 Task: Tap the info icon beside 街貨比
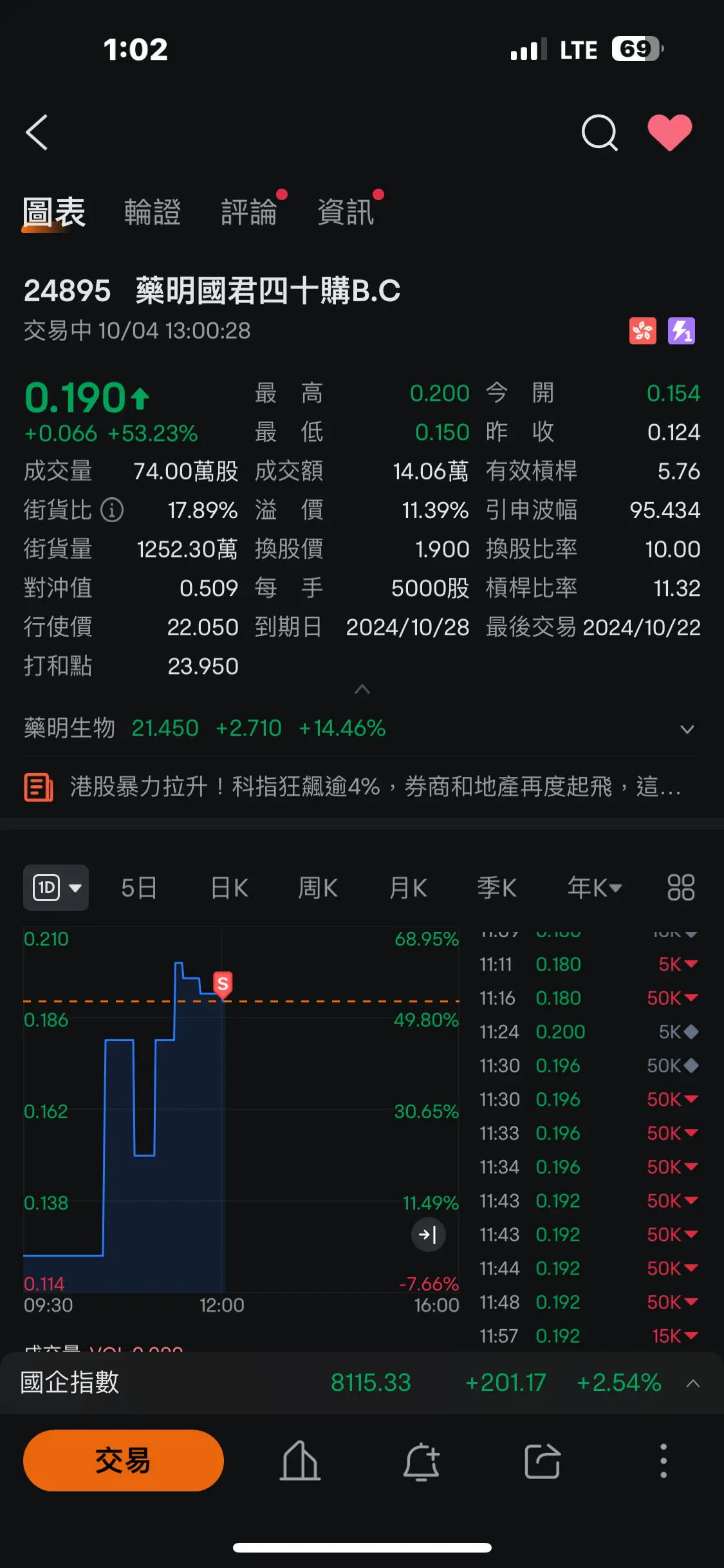click(112, 510)
